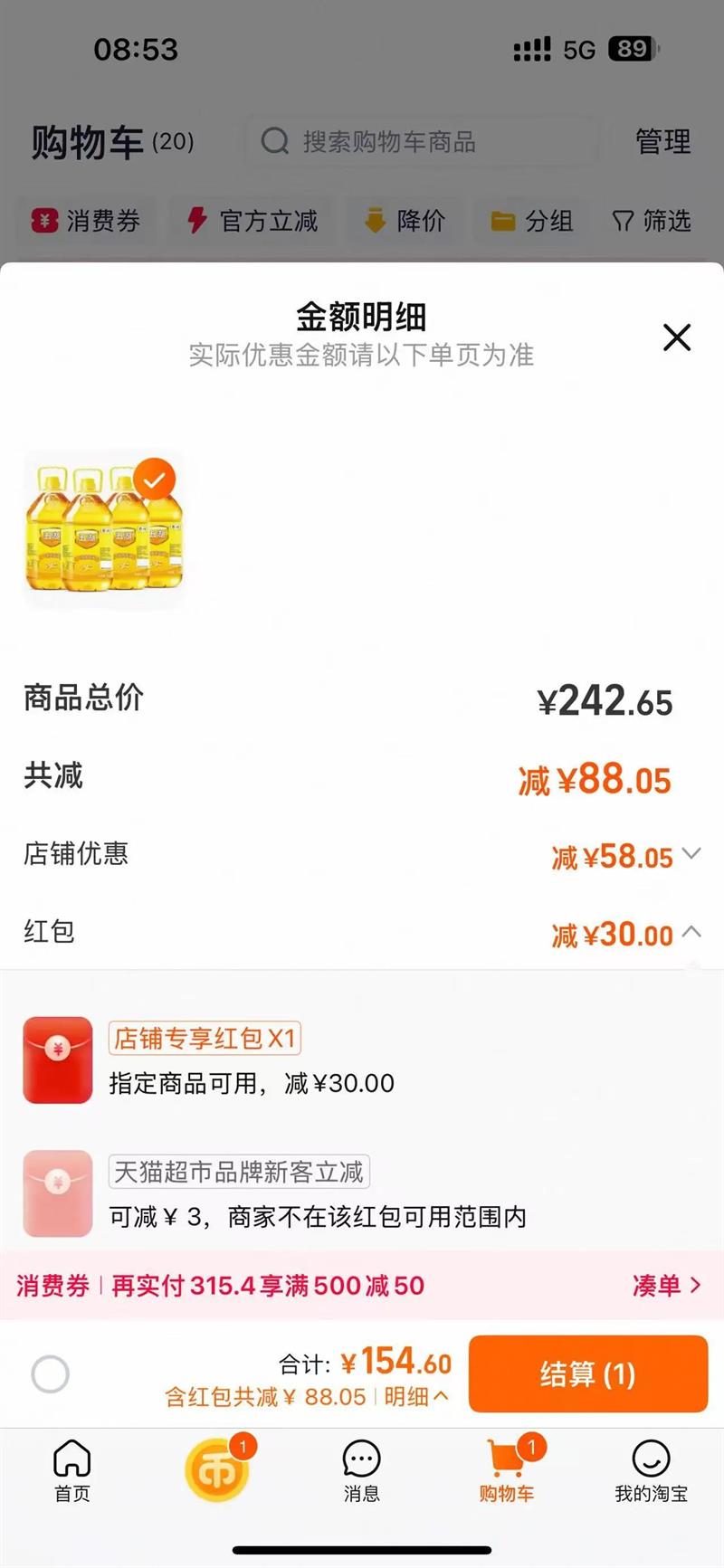Open the 筛选 filter options

pos(652,221)
